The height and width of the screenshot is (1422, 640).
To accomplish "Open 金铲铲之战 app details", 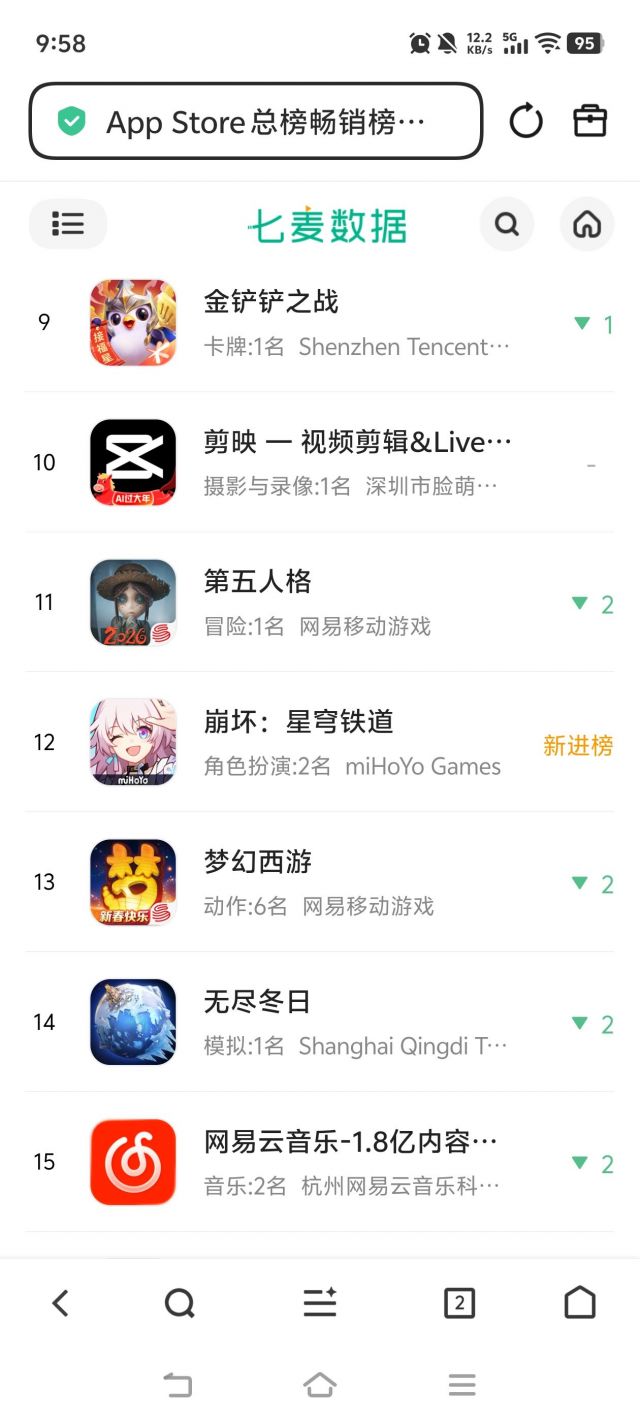I will click(320, 323).
